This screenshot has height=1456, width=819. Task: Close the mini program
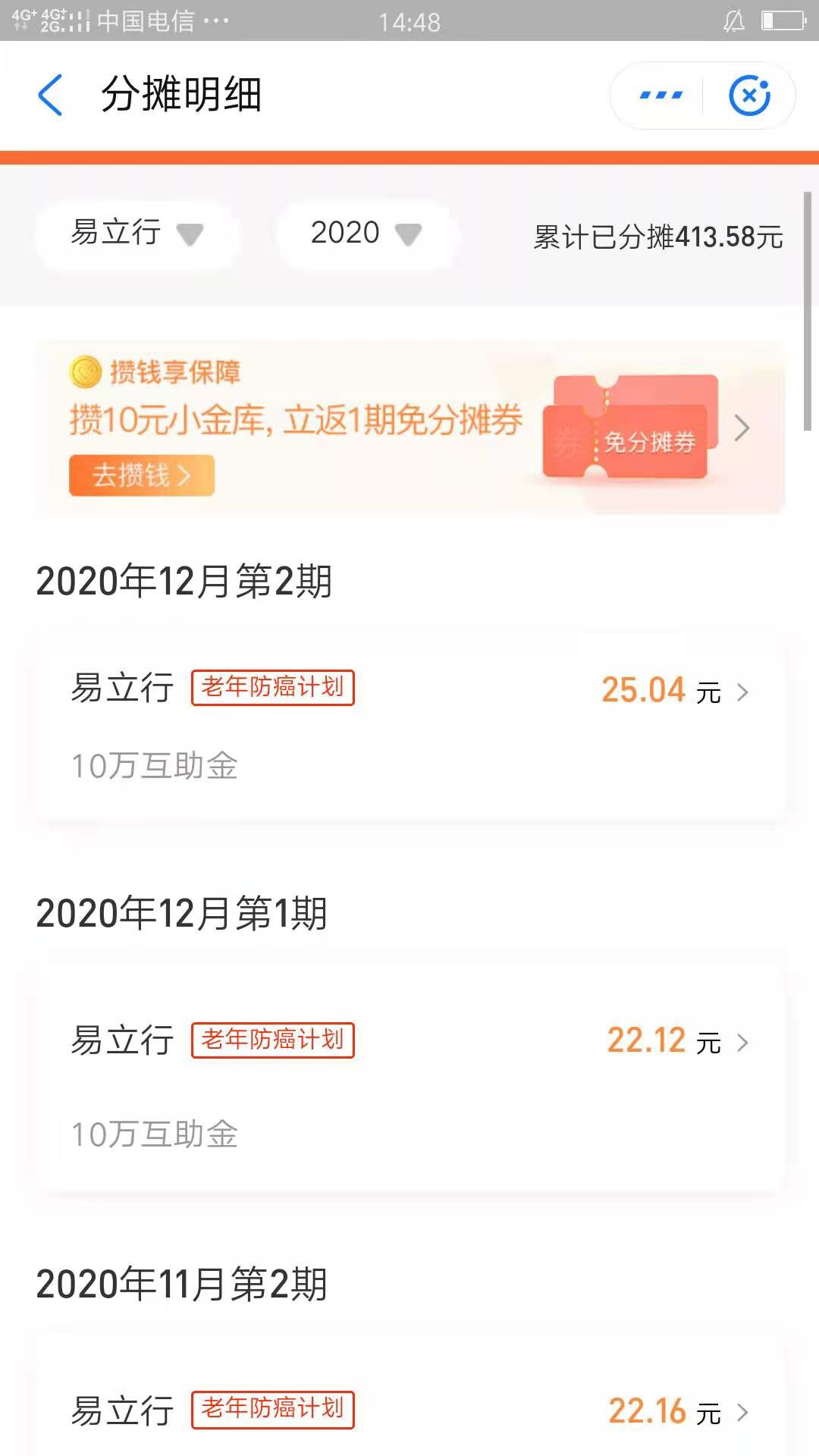click(749, 96)
